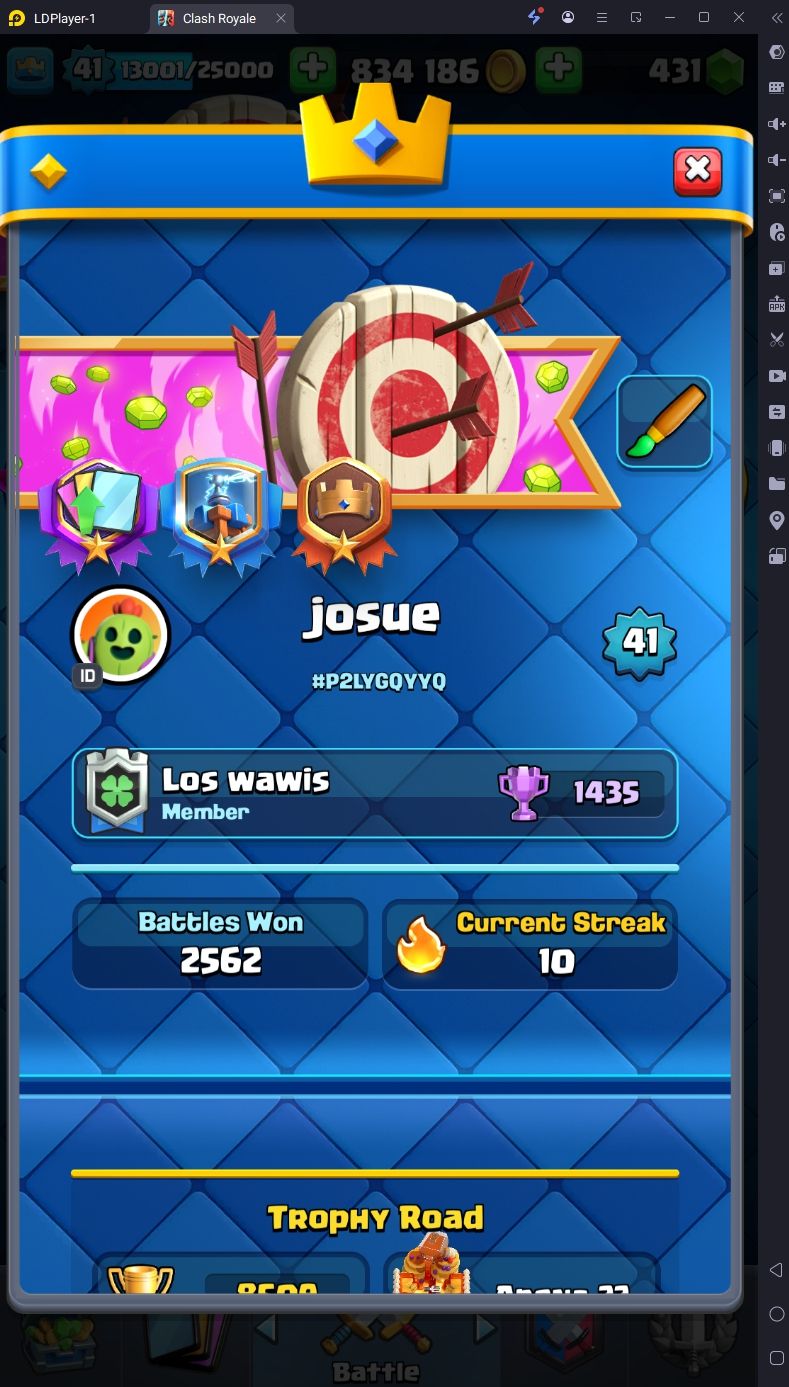This screenshot has width=789, height=1387.
Task: Switch to the LDPlayer-1 tab
Action: pos(64,18)
